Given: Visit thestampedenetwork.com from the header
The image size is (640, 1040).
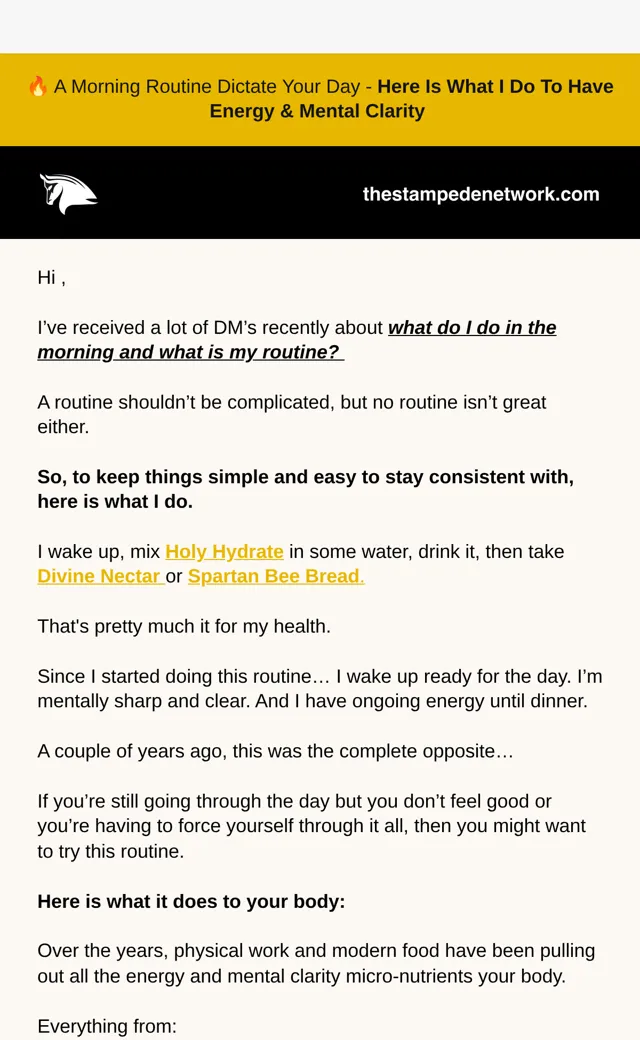Looking at the screenshot, I should click(x=481, y=194).
